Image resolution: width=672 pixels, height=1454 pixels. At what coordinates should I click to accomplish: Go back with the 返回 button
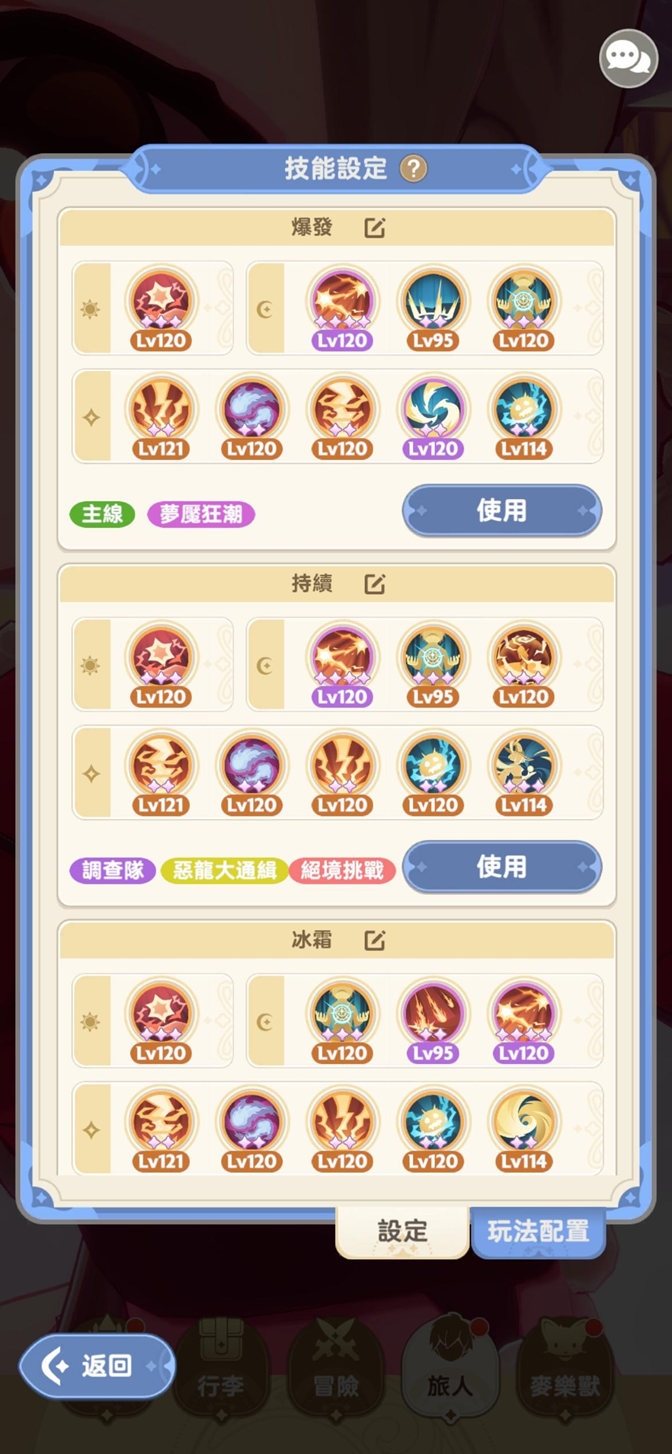click(x=97, y=1365)
